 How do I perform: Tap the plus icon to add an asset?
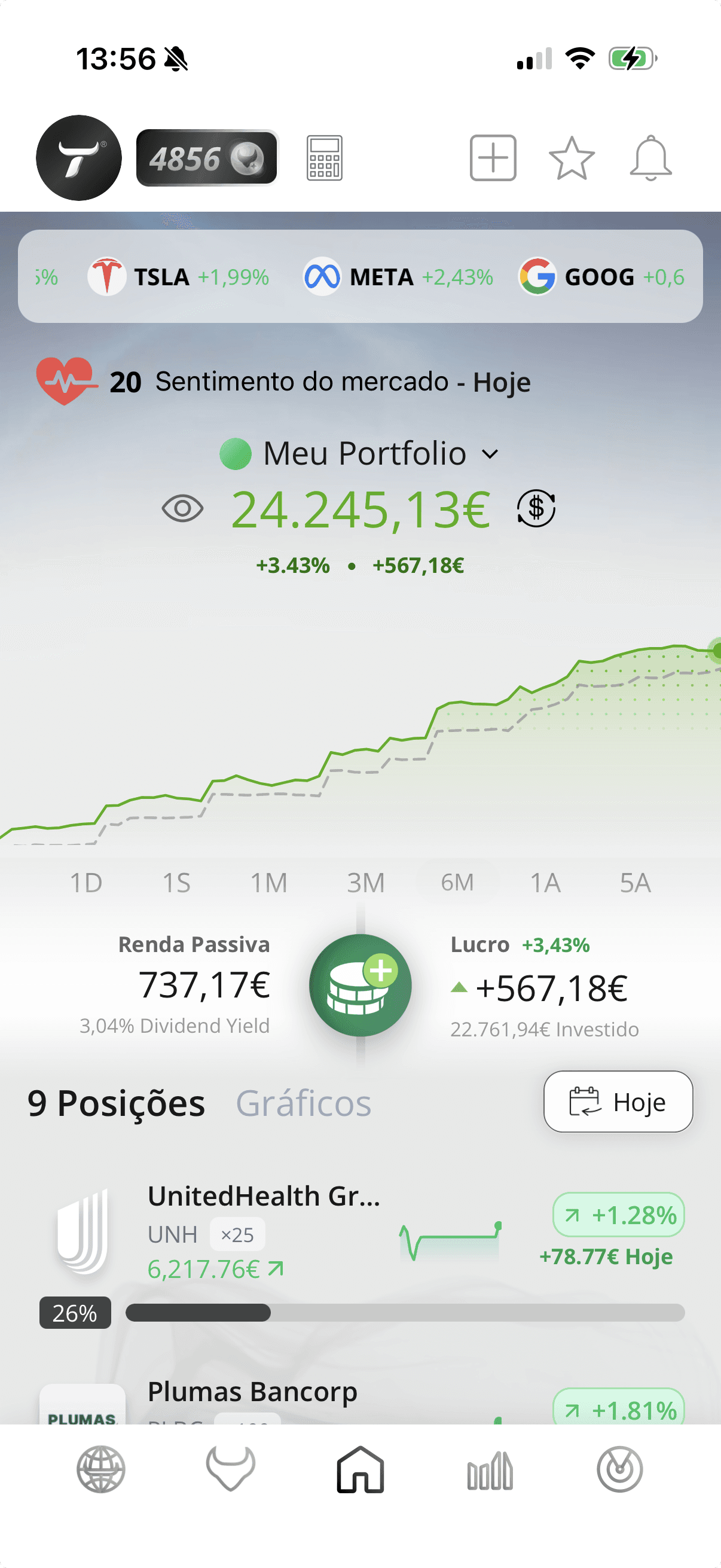pyautogui.click(x=492, y=158)
